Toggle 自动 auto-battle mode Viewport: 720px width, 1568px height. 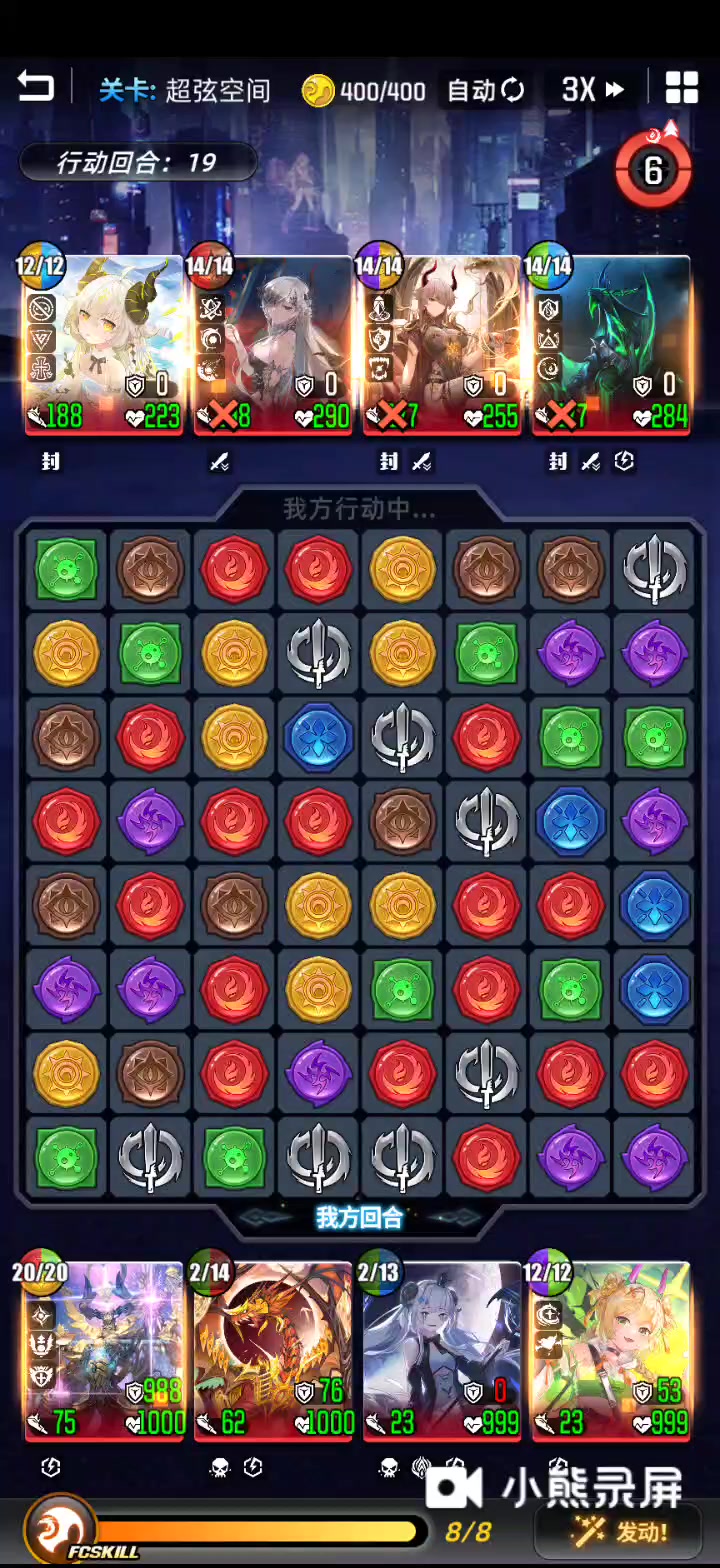pyautogui.click(x=486, y=91)
